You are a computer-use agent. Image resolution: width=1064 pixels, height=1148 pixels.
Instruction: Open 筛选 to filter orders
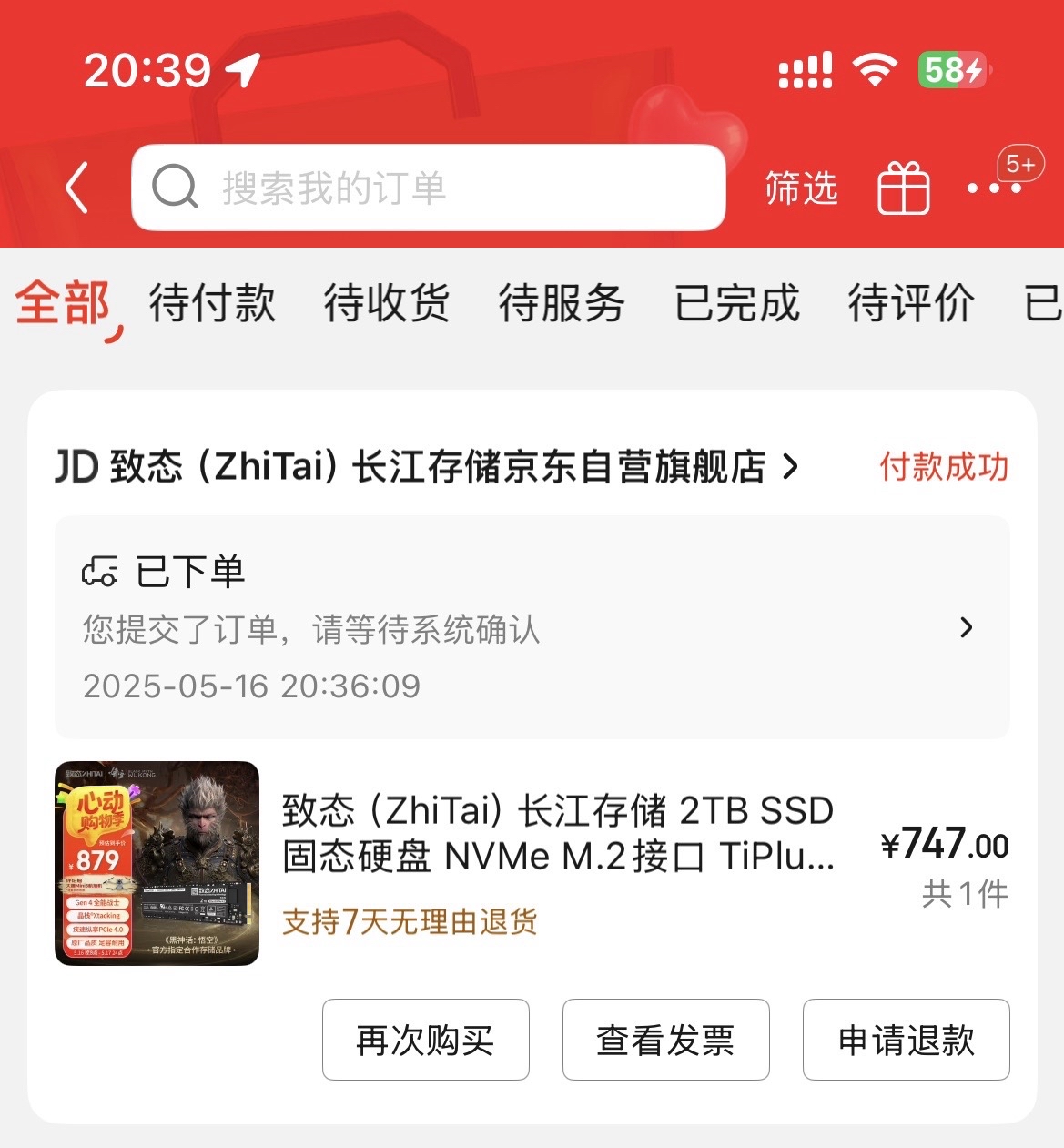(802, 188)
